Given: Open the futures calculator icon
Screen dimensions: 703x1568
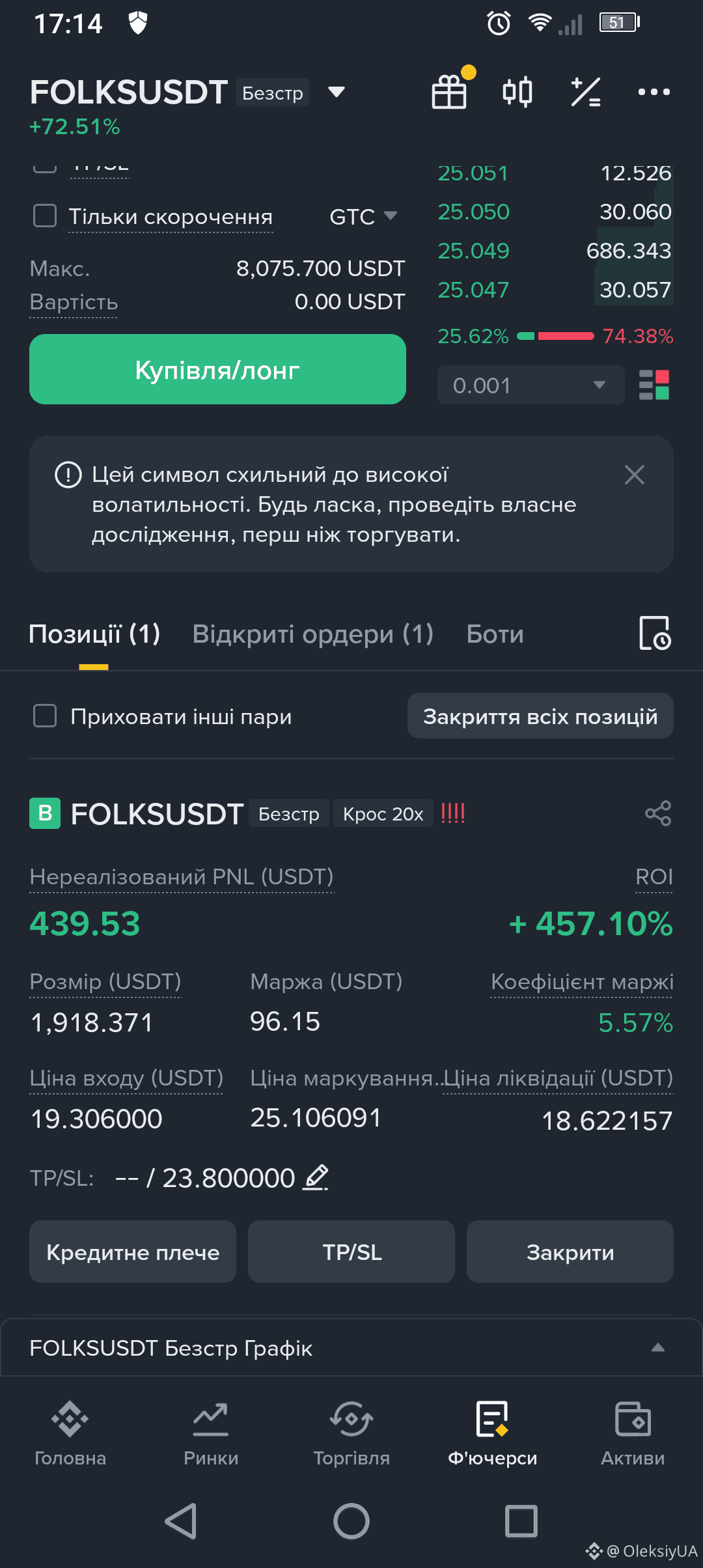Looking at the screenshot, I should pyautogui.click(x=584, y=91).
